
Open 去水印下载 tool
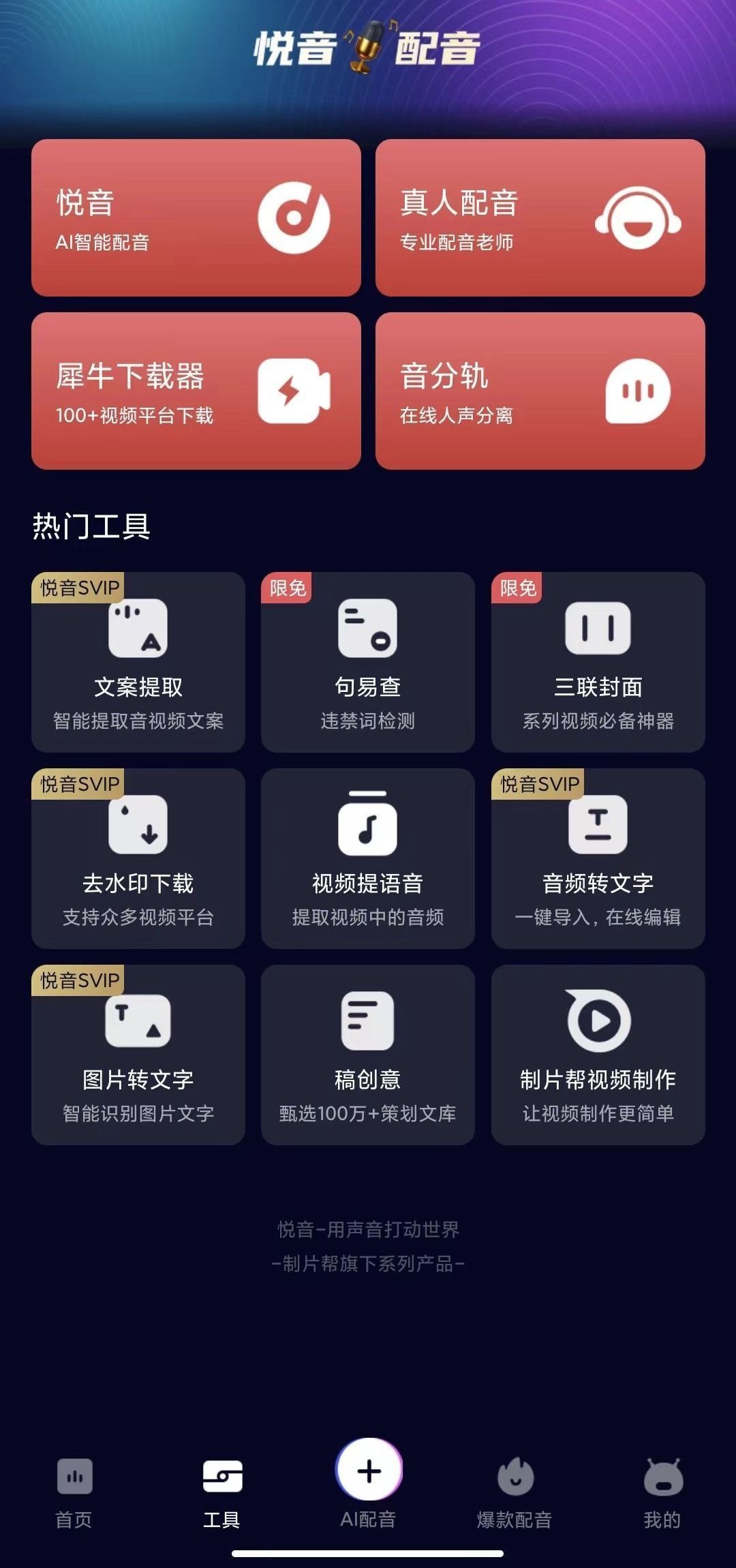[138, 858]
